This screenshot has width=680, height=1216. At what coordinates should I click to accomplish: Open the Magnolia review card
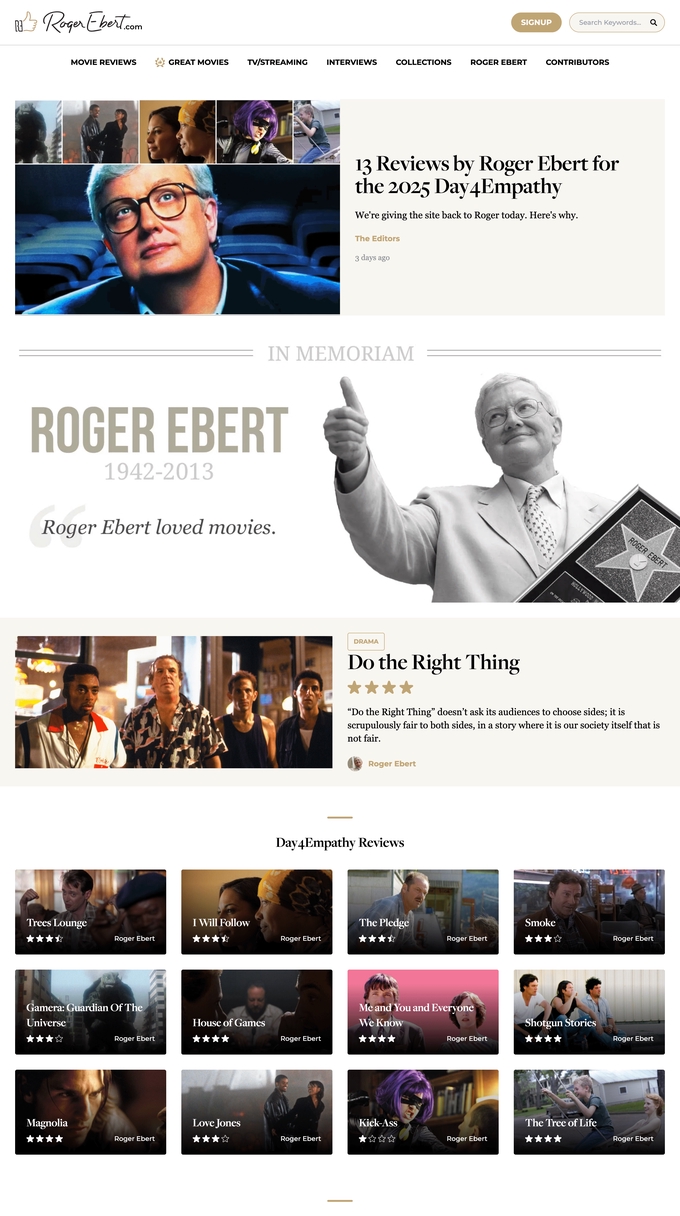(90, 1112)
